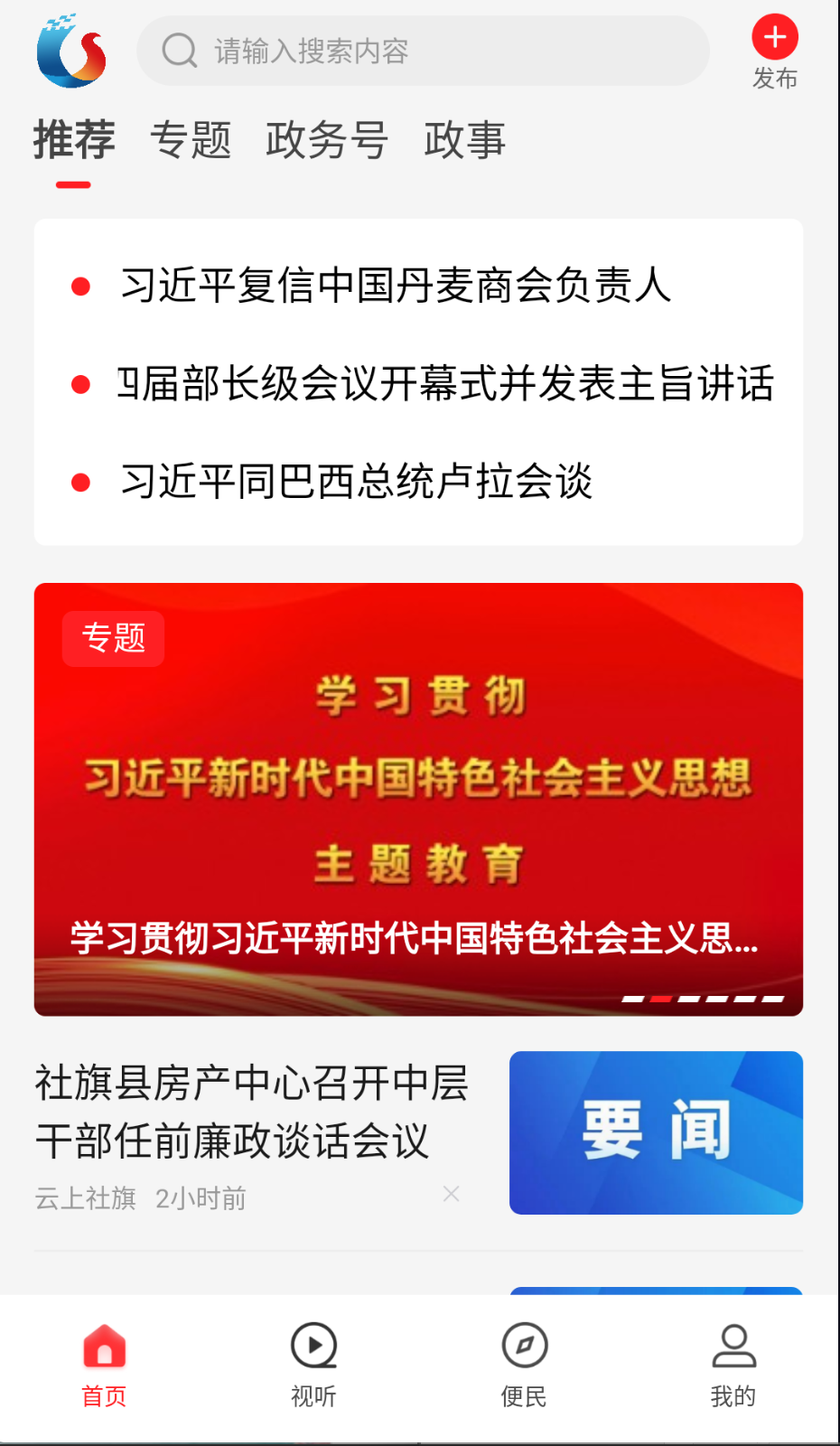
Task: Tap the app logo icon
Action: 69,51
